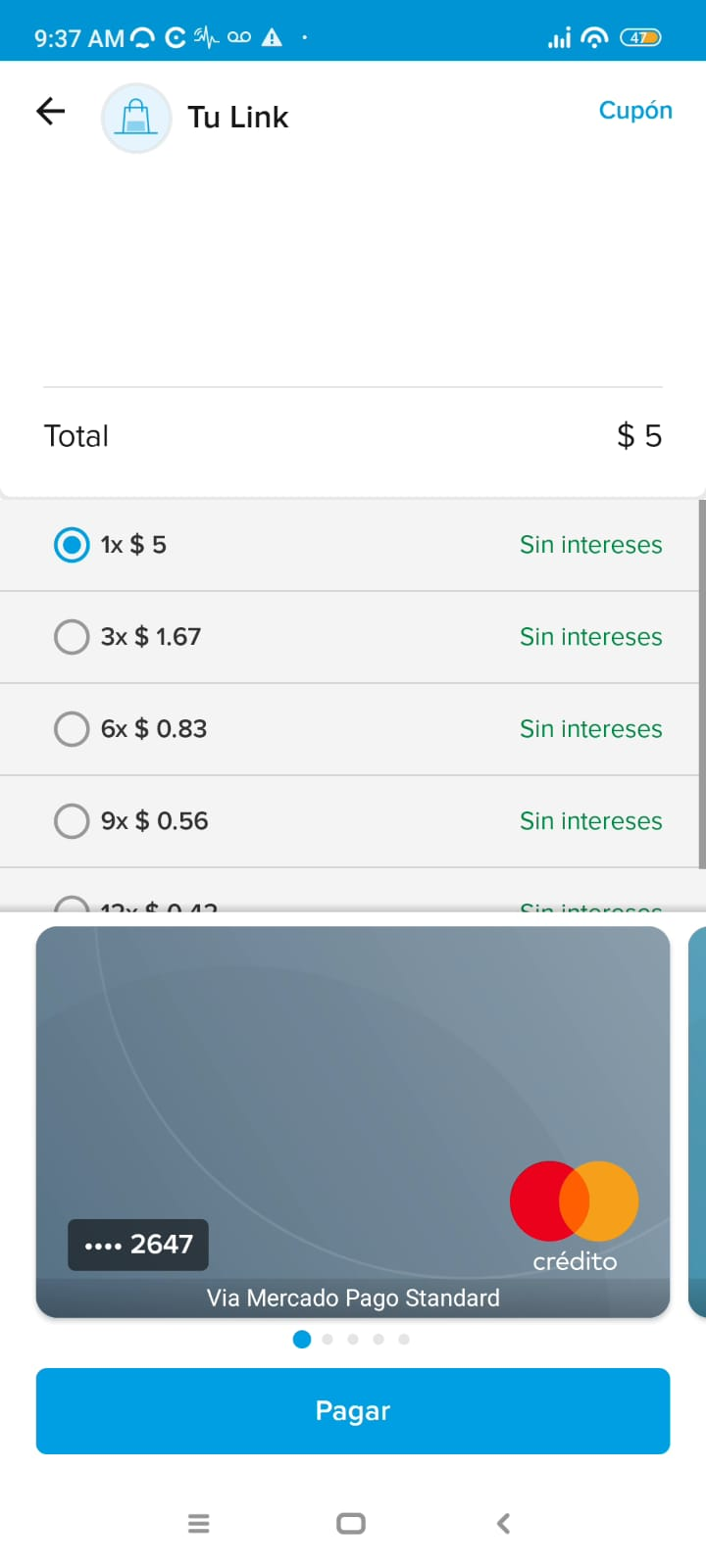706x1568 pixels.
Task: Choose the 3x $ 1.67 installment plan
Action: pos(72,637)
